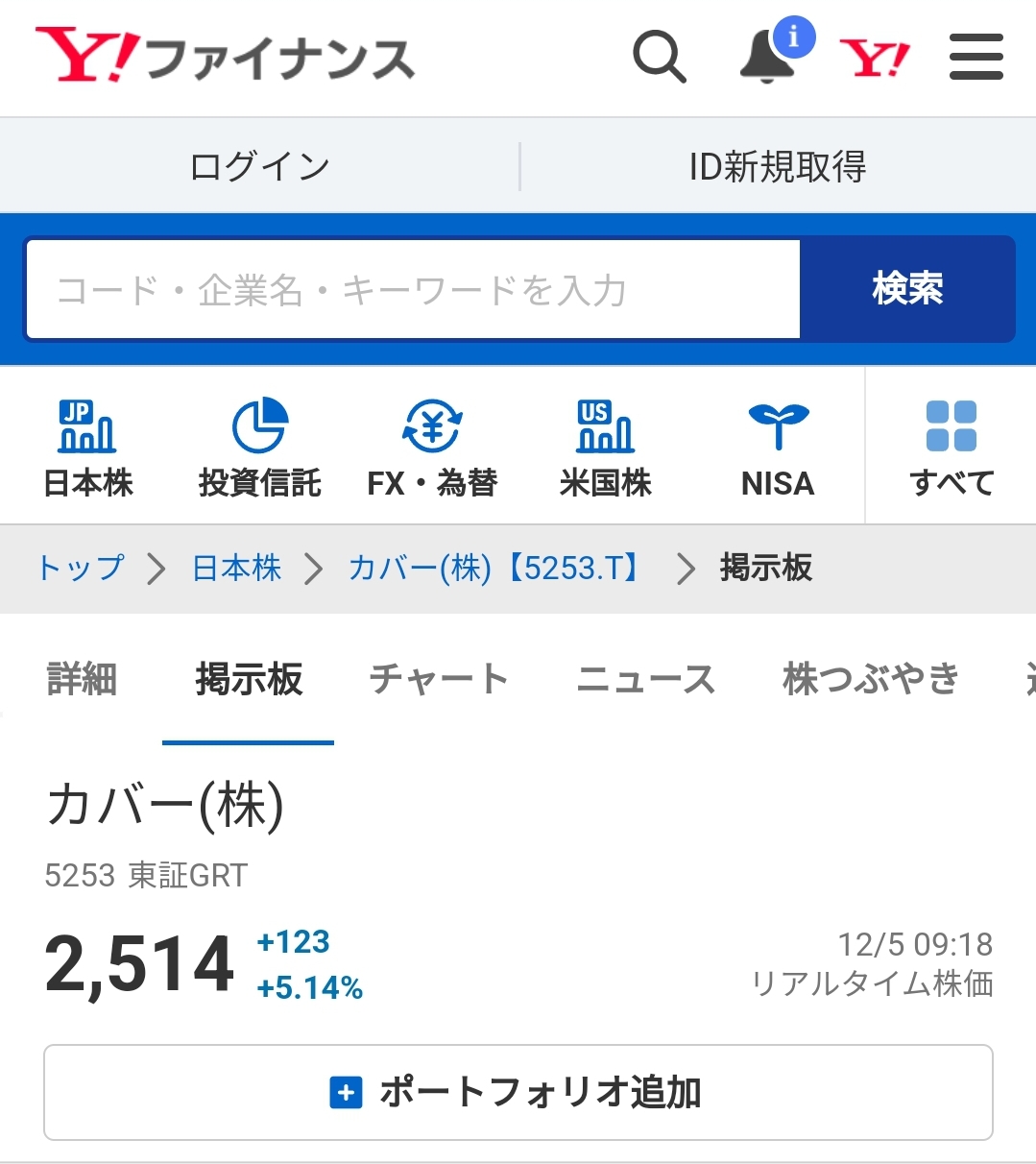Go to Yahoo! Japan via red Y! icon
This screenshot has height=1164, width=1036.
click(874, 59)
